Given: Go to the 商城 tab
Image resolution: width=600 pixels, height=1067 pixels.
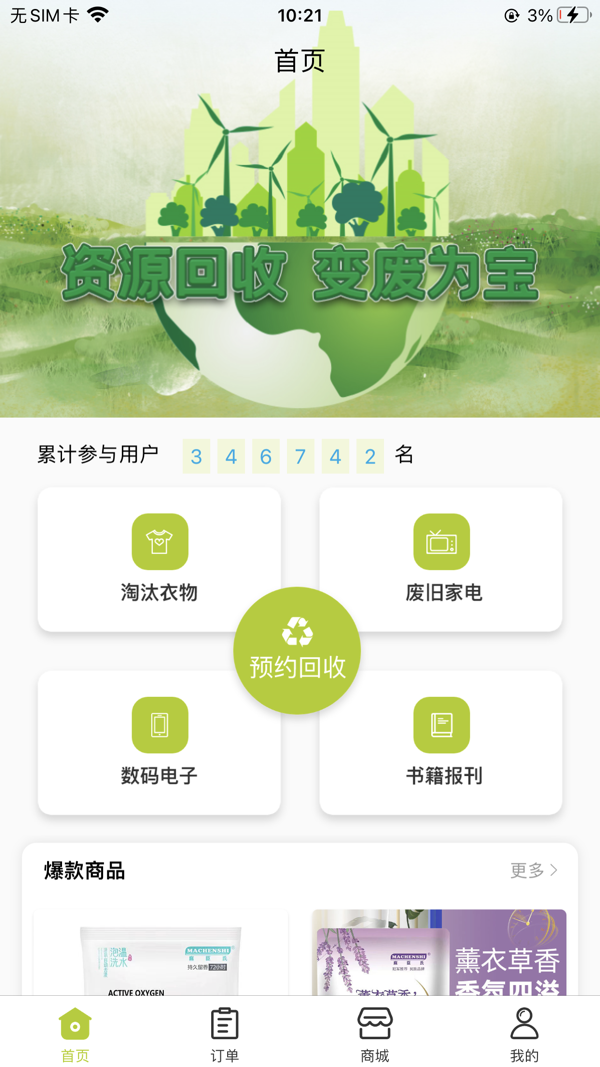Looking at the screenshot, I should click(375, 1034).
